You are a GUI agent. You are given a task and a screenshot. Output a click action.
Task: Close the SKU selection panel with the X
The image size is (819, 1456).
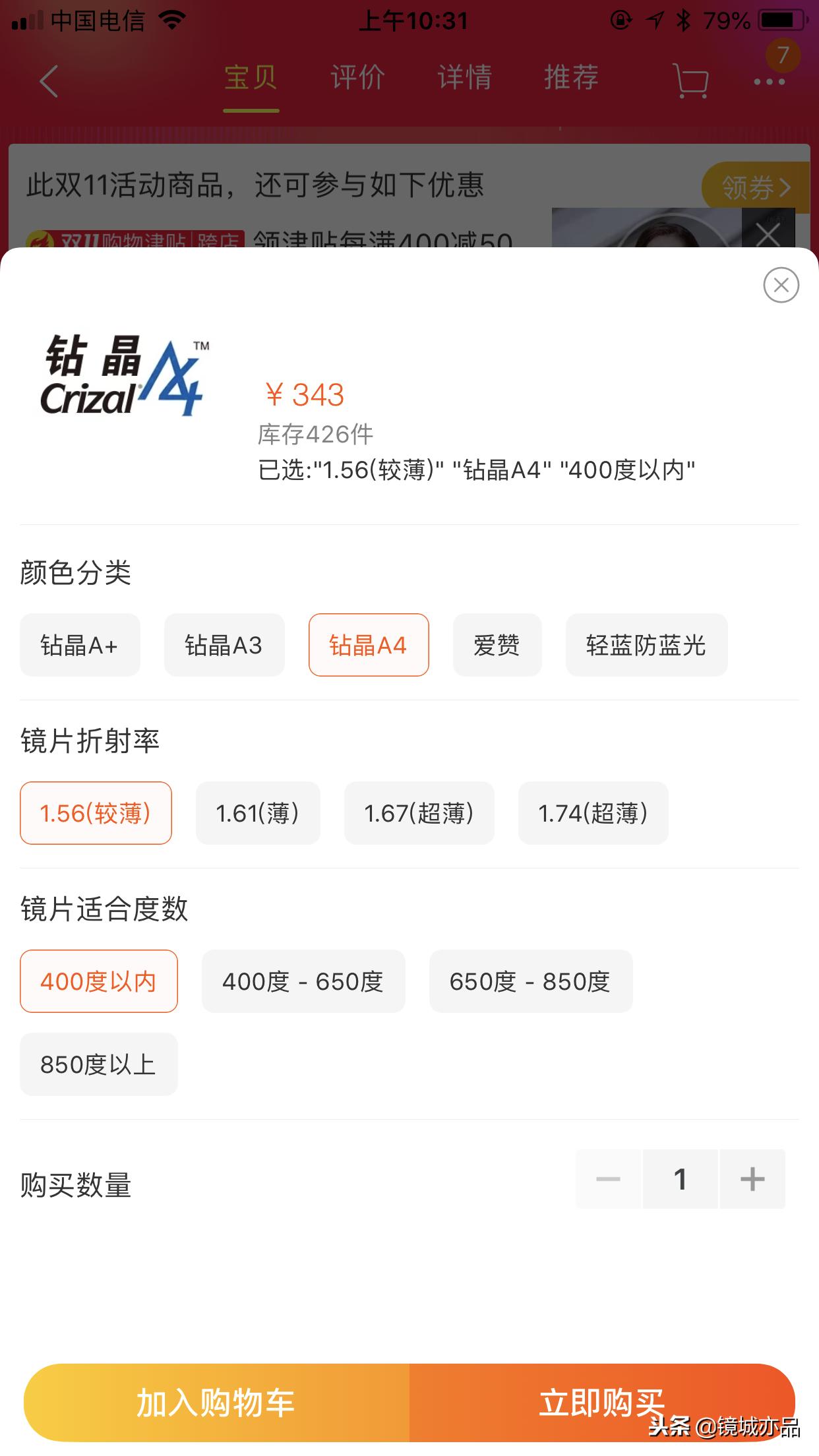point(781,285)
